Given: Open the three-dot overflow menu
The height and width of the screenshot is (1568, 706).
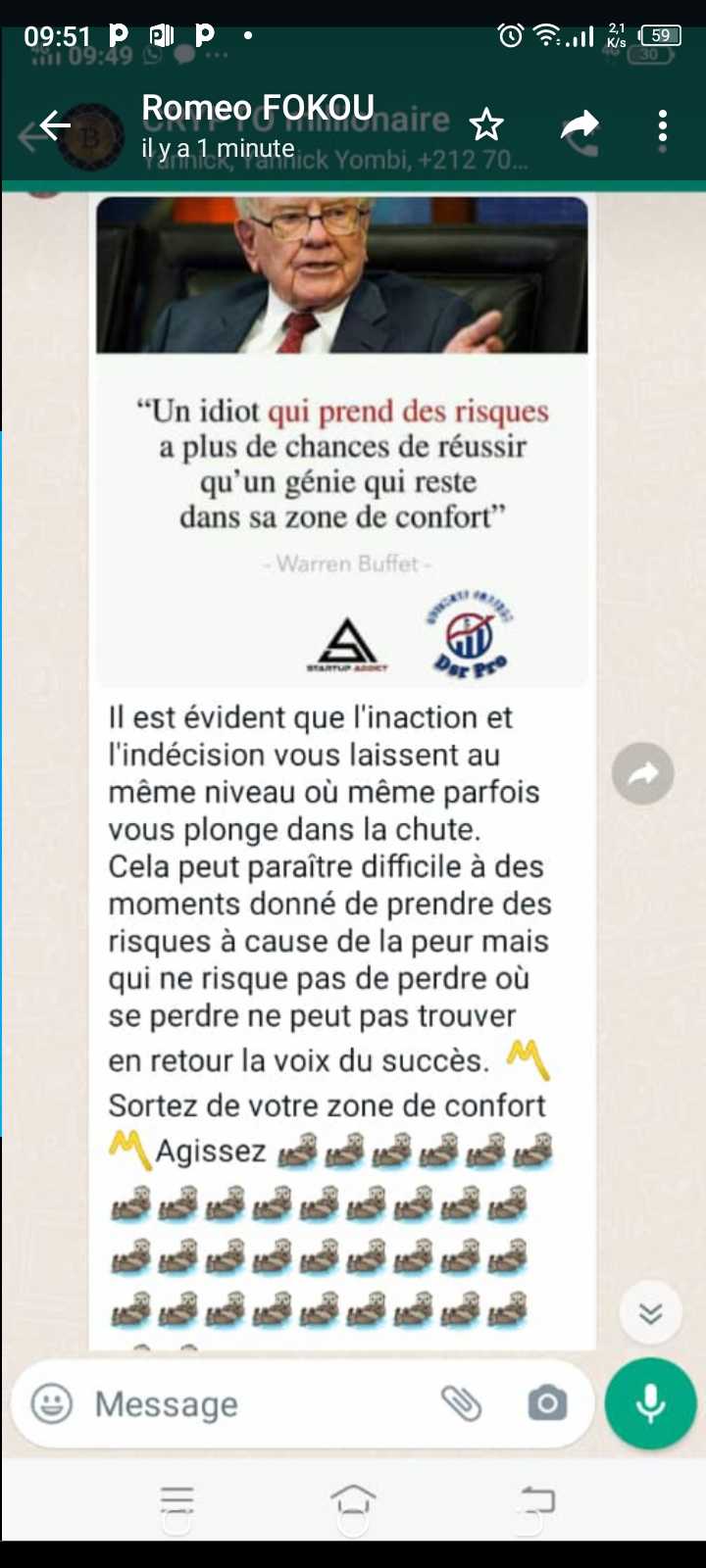Looking at the screenshot, I should 663,126.
